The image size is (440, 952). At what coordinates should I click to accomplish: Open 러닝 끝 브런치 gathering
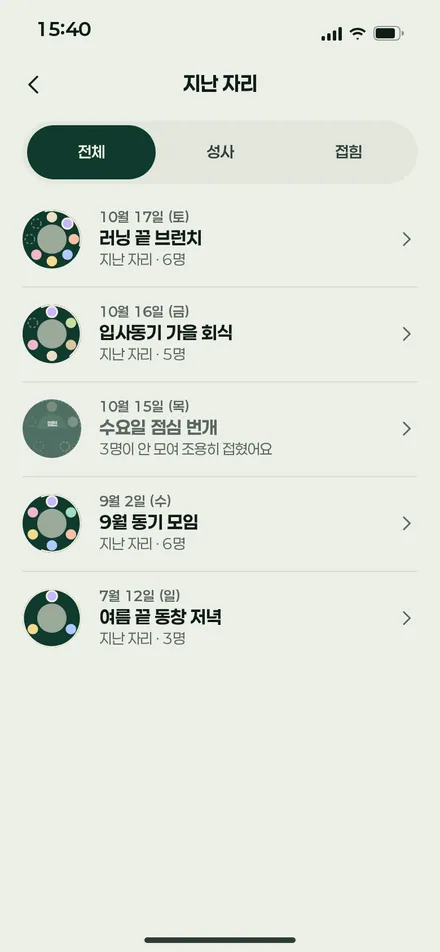tap(220, 240)
